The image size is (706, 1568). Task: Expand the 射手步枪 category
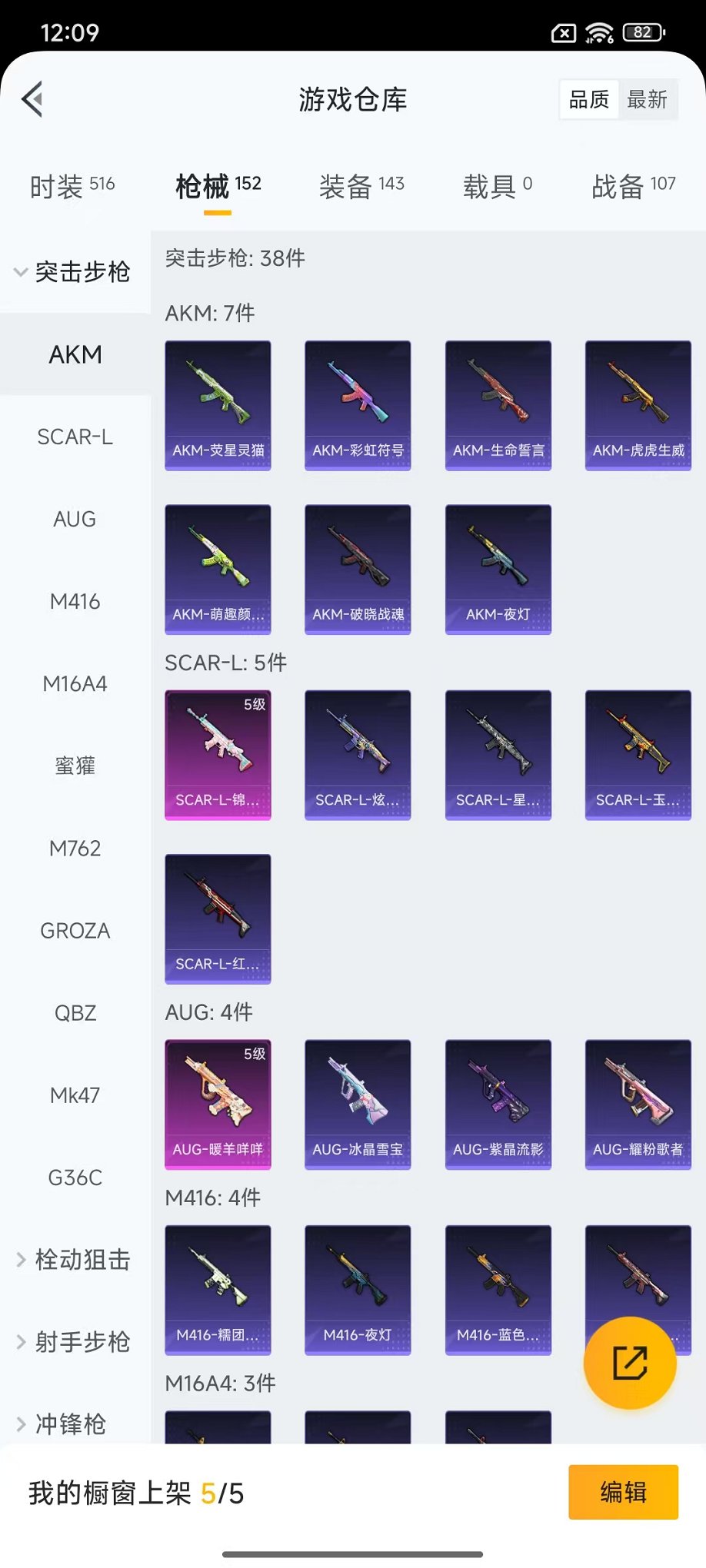(x=73, y=1342)
